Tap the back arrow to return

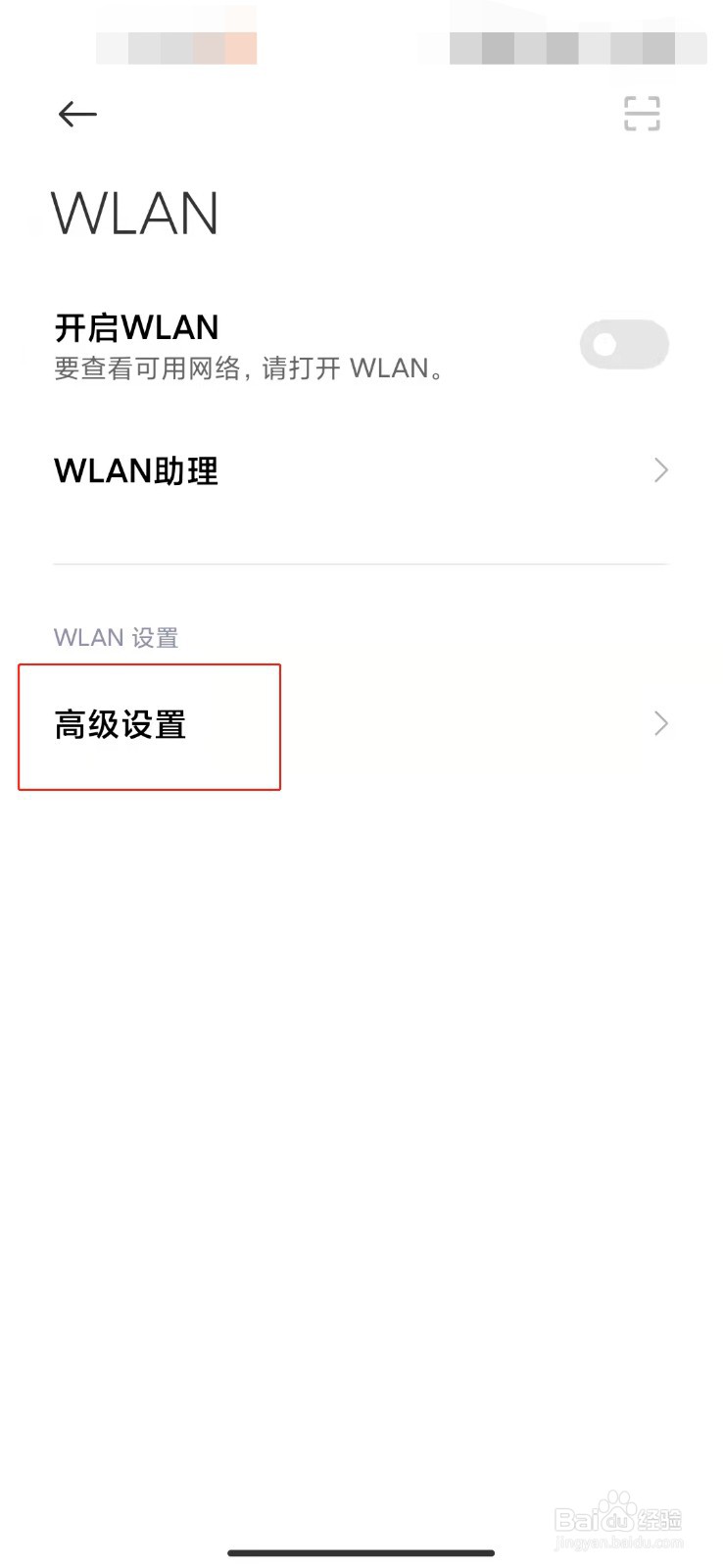pos(77,115)
